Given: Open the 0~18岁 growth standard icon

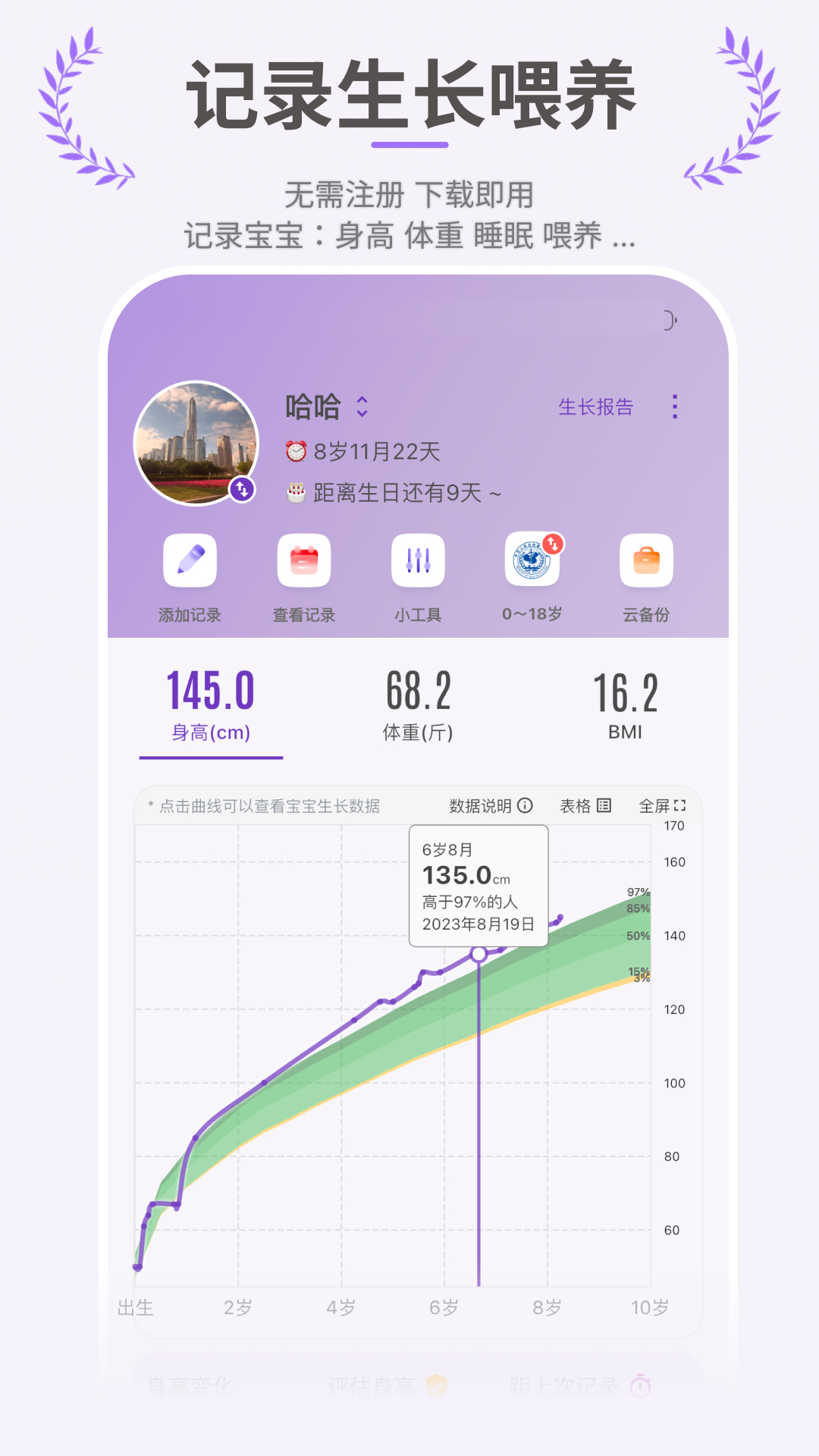Looking at the screenshot, I should [532, 561].
